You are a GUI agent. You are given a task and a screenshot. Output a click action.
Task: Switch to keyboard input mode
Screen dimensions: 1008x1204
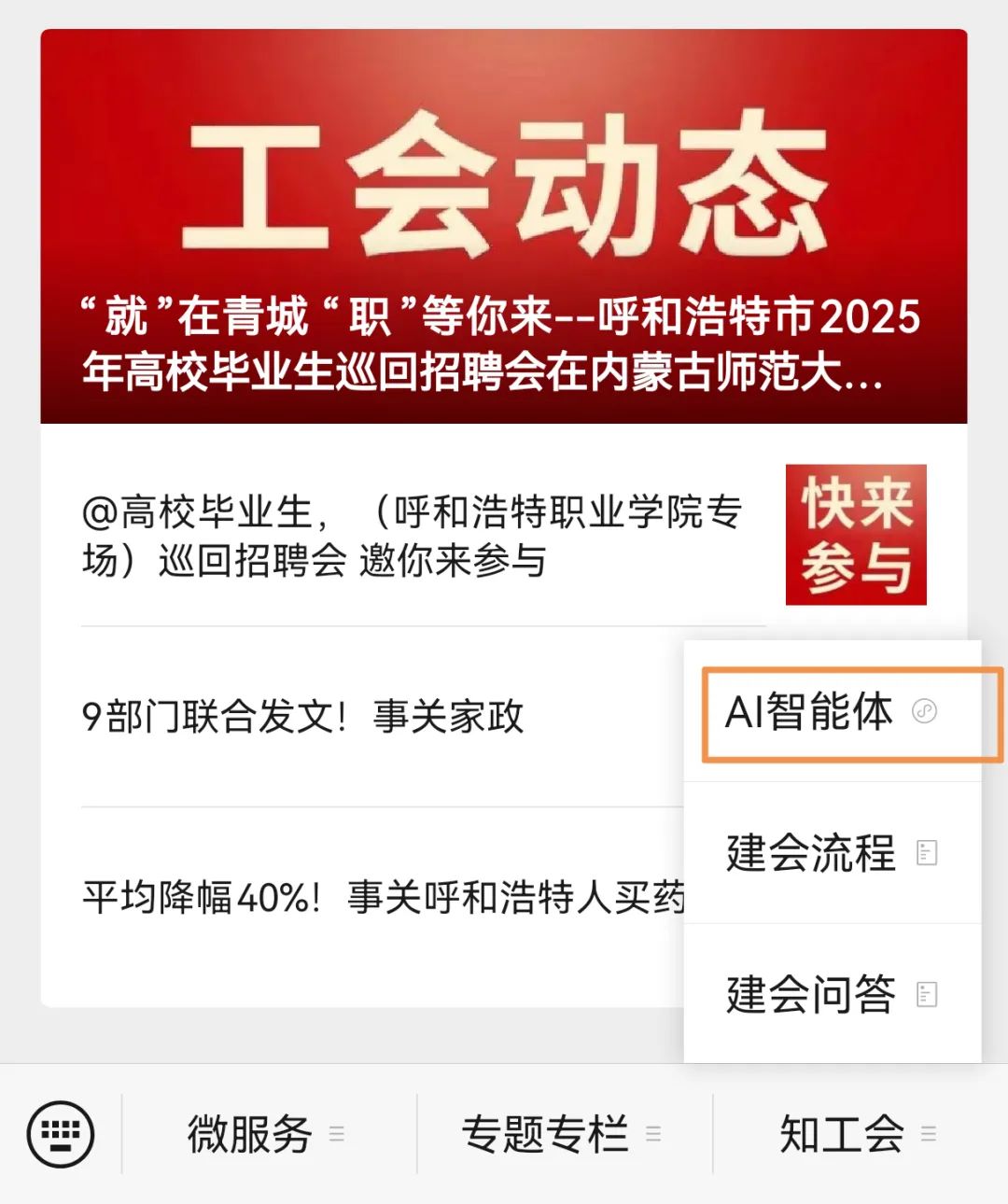(61, 1134)
